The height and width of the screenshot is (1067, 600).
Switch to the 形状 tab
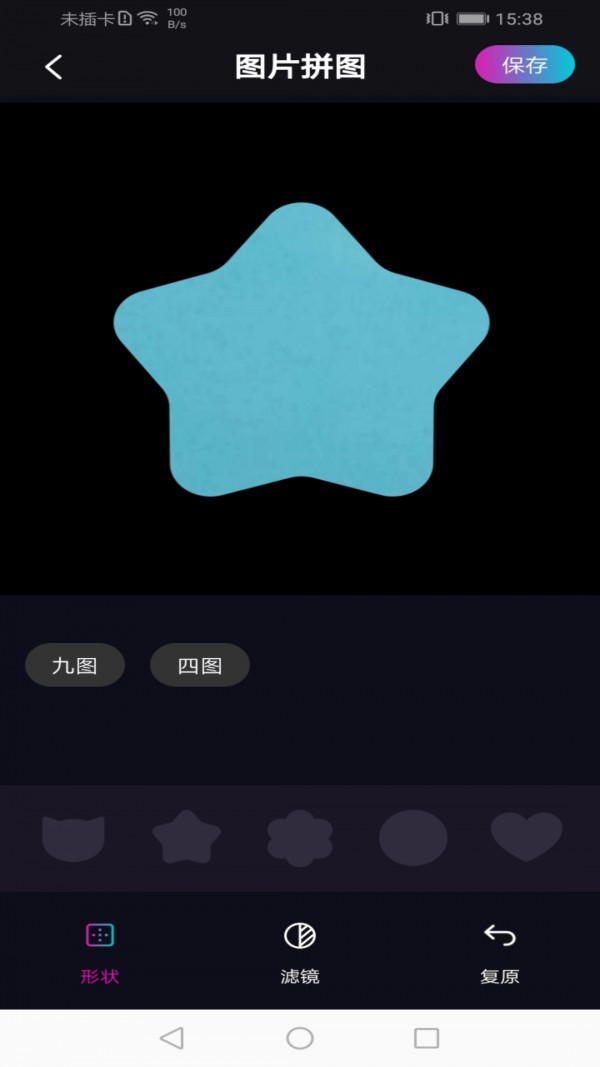[100, 951]
